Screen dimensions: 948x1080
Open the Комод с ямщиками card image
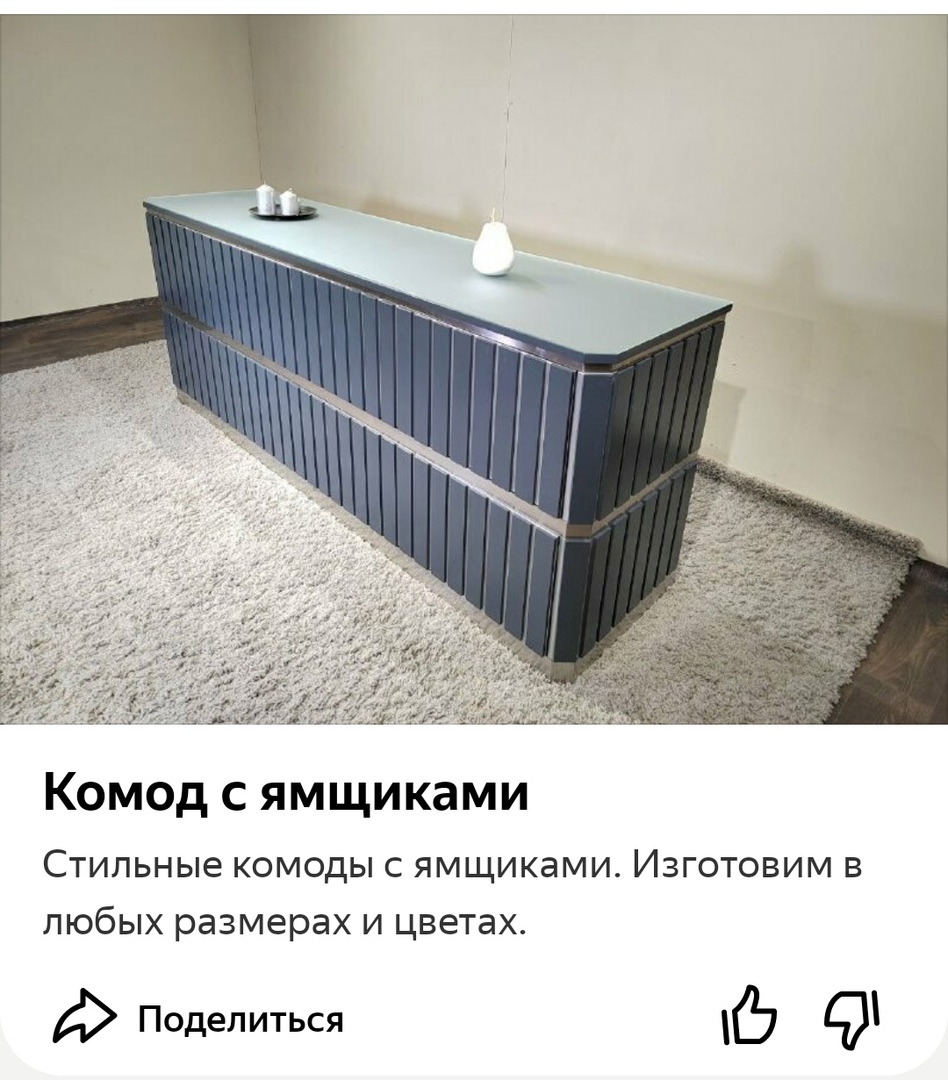coord(474,368)
